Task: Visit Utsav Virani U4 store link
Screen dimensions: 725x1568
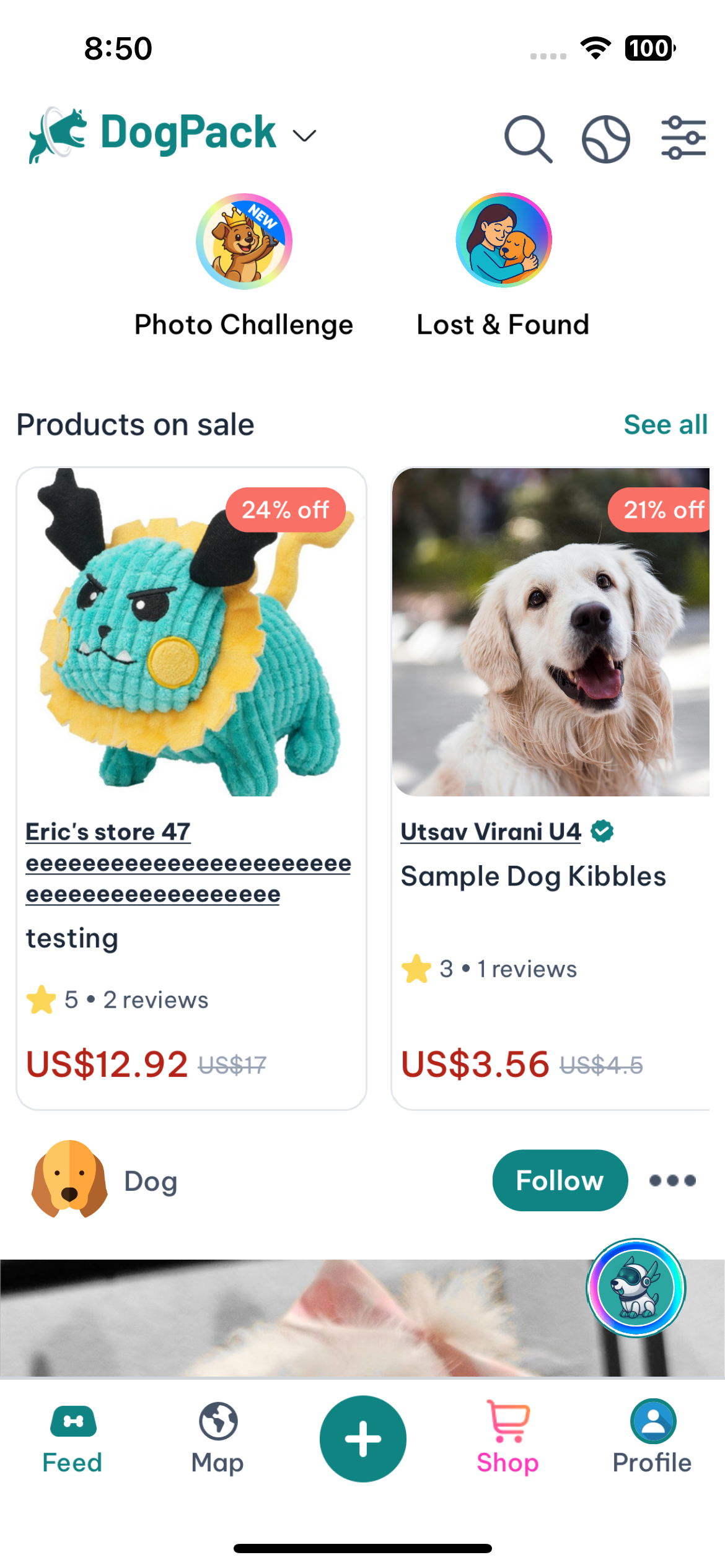Action: (491, 832)
